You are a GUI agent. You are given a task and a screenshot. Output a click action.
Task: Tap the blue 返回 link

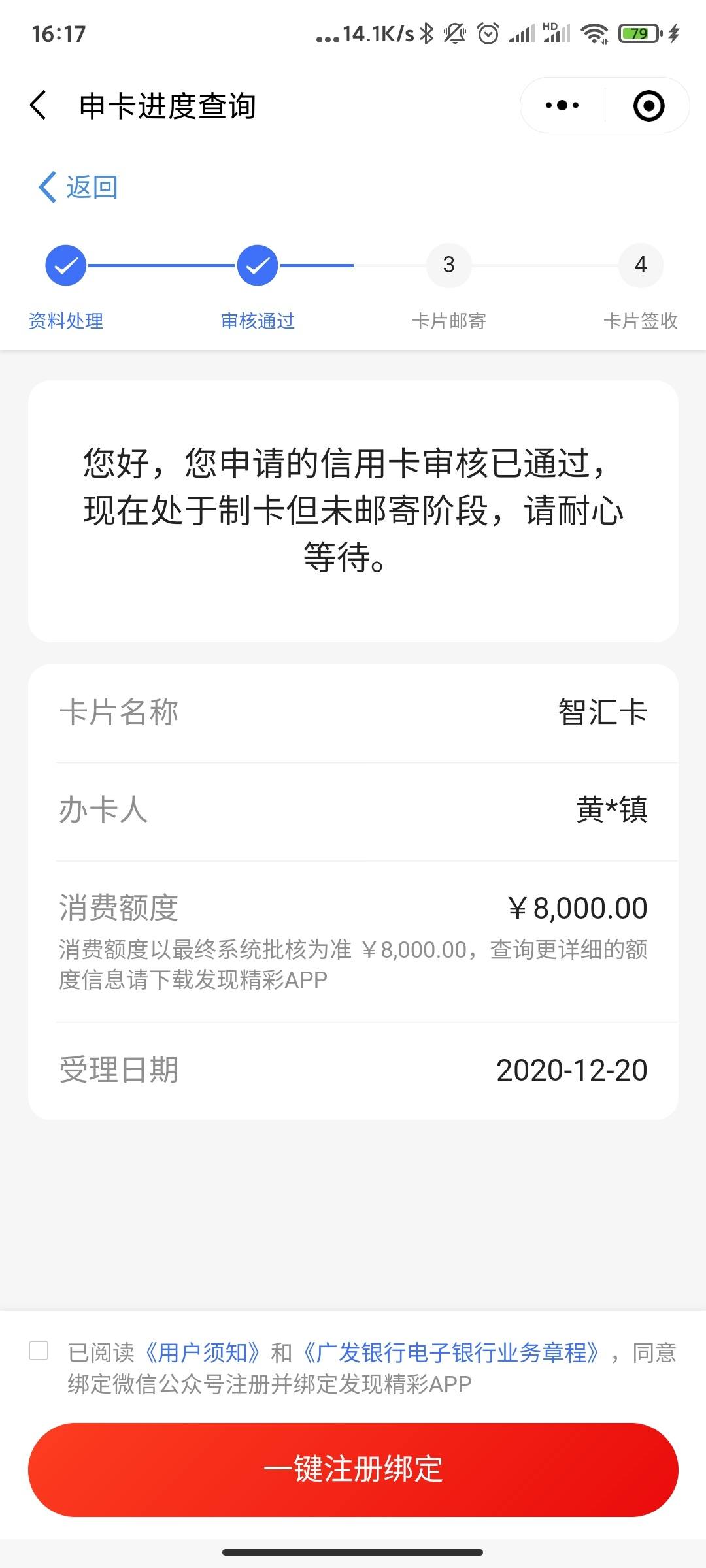click(78, 188)
